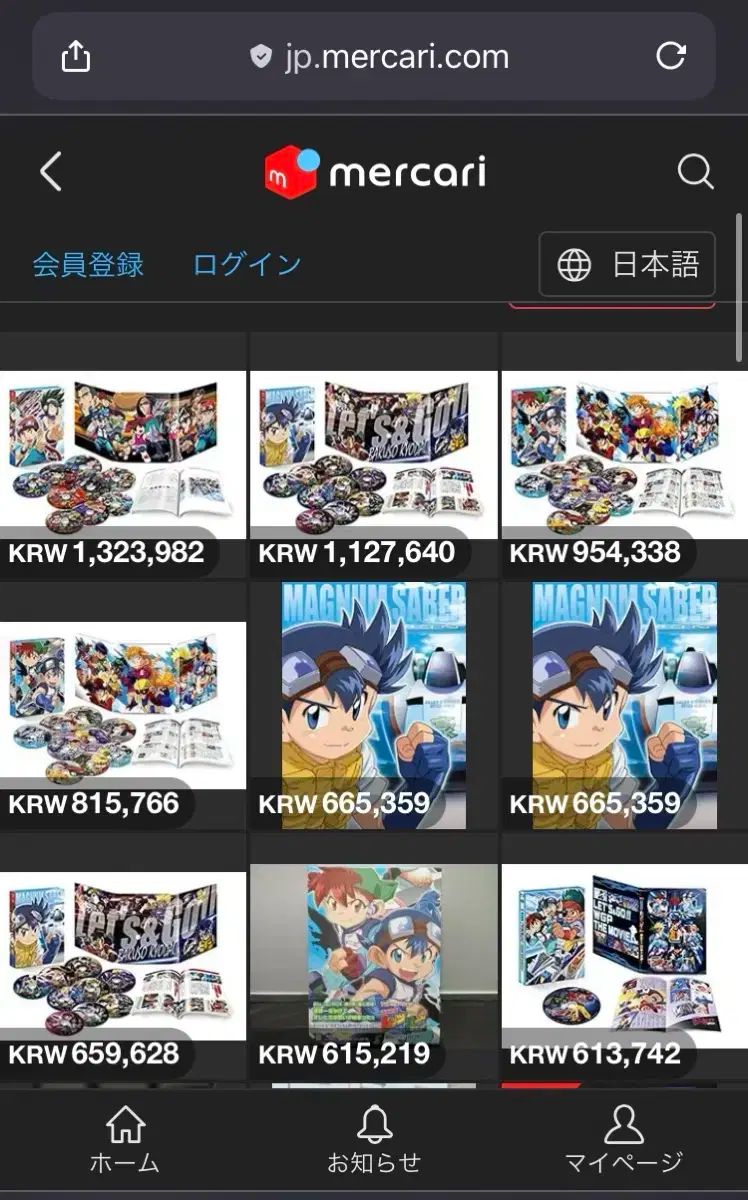Switch to the ホーム tab
Viewport: 748px width, 1200px height.
[124, 1140]
